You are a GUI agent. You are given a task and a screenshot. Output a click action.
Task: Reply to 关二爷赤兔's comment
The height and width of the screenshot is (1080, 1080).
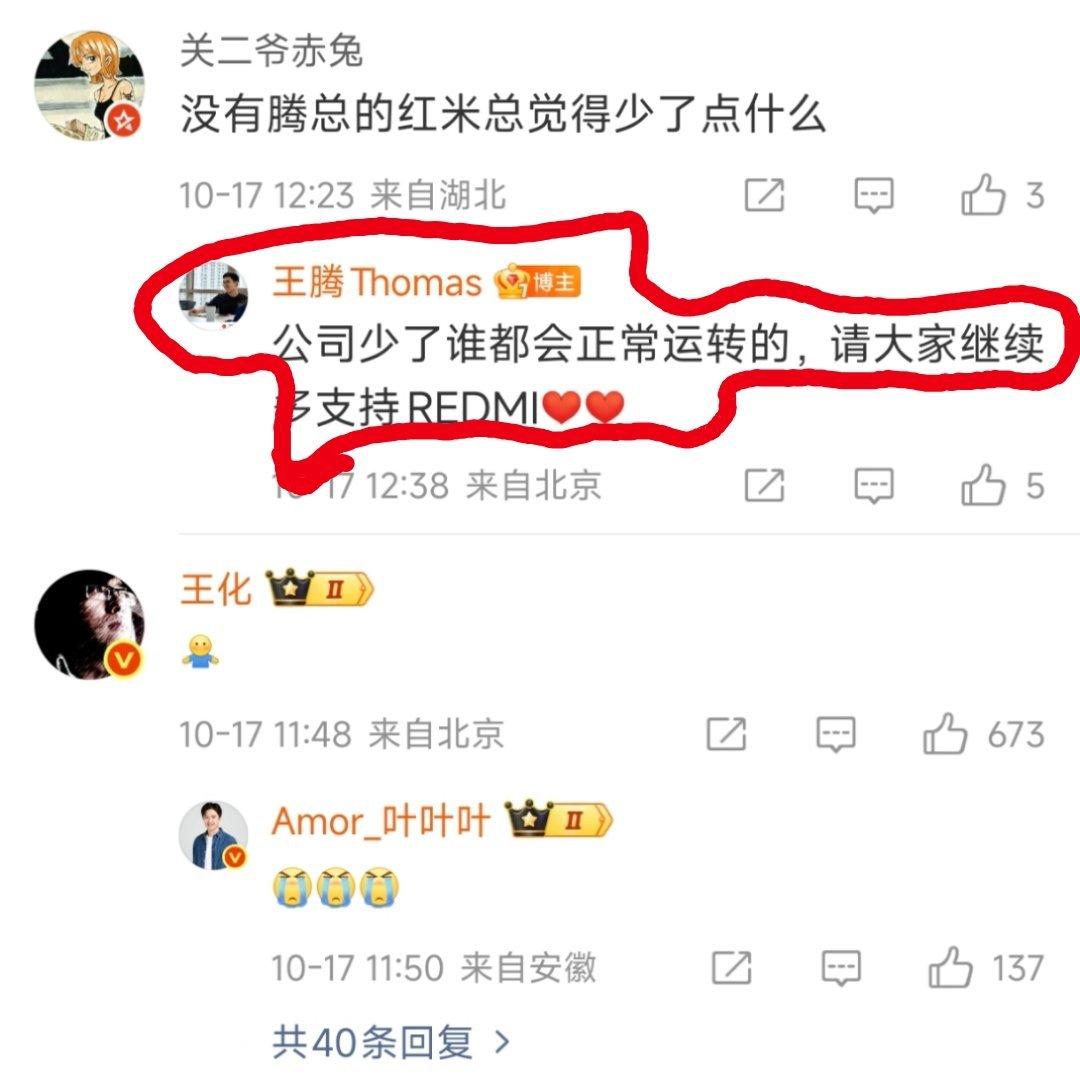(x=874, y=195)
